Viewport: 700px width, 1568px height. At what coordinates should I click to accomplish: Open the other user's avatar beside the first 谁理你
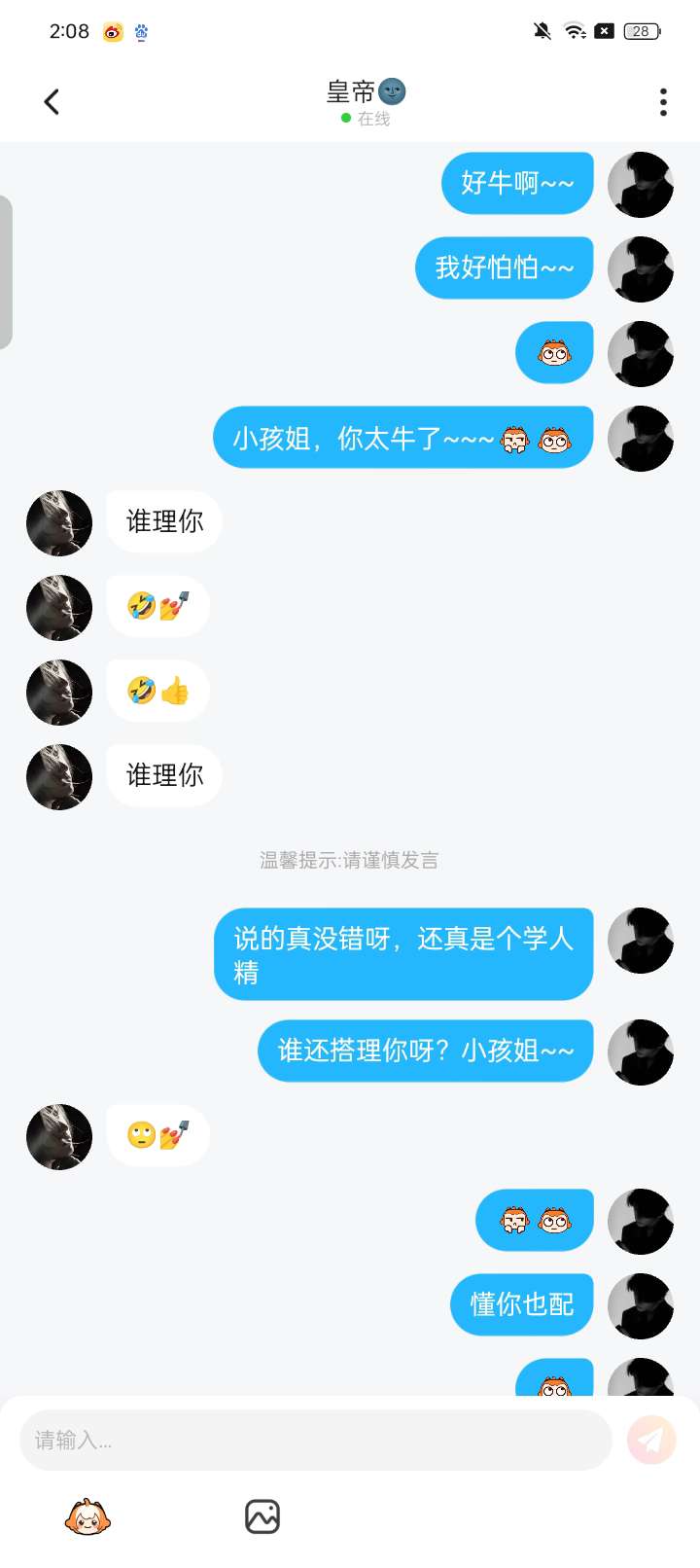[59, 523]
